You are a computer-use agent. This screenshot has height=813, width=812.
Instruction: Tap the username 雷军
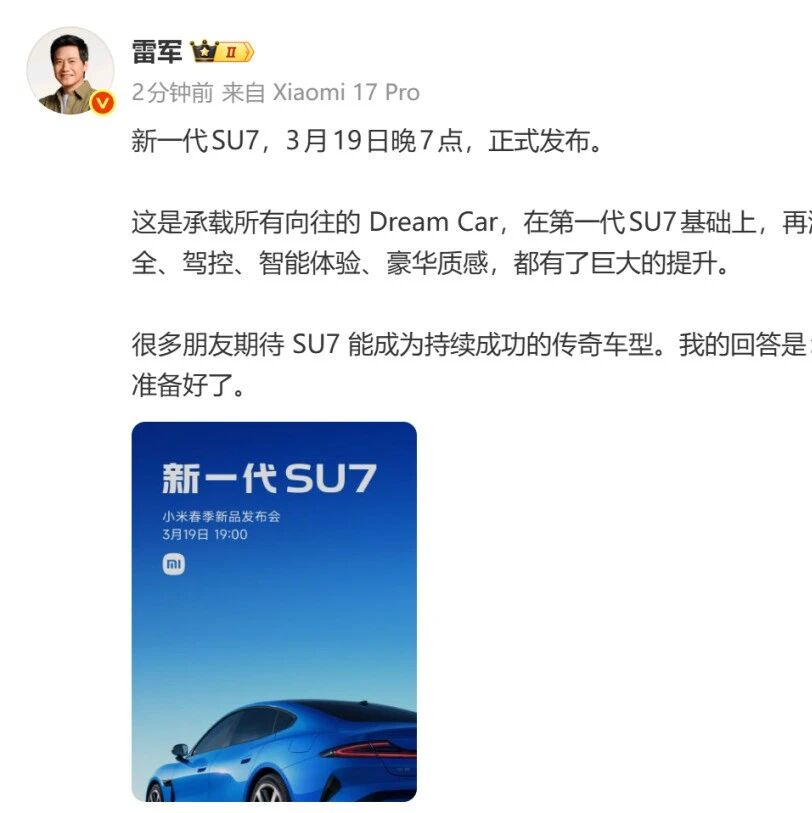(157, 51)
